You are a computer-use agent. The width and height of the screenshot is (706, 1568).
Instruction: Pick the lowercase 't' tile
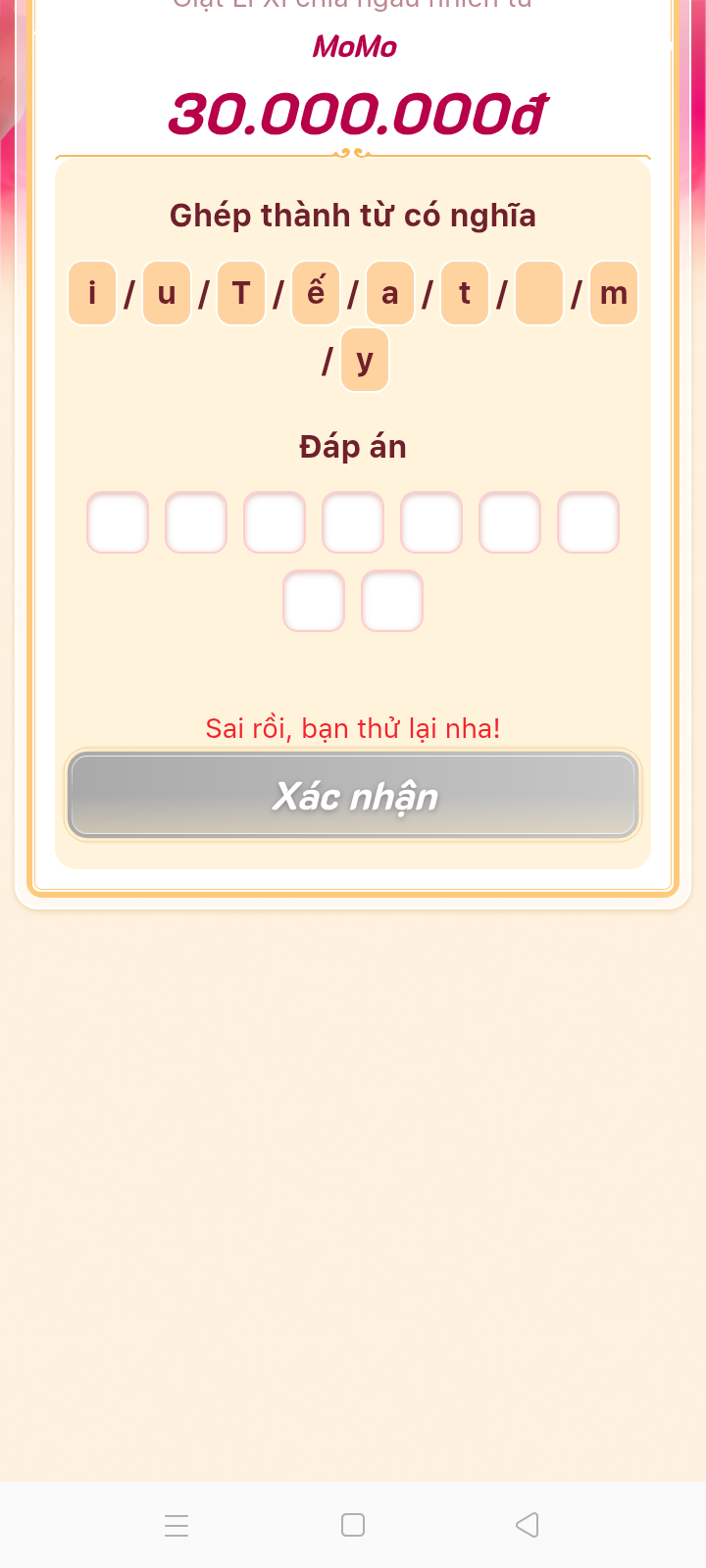[465, 293]
